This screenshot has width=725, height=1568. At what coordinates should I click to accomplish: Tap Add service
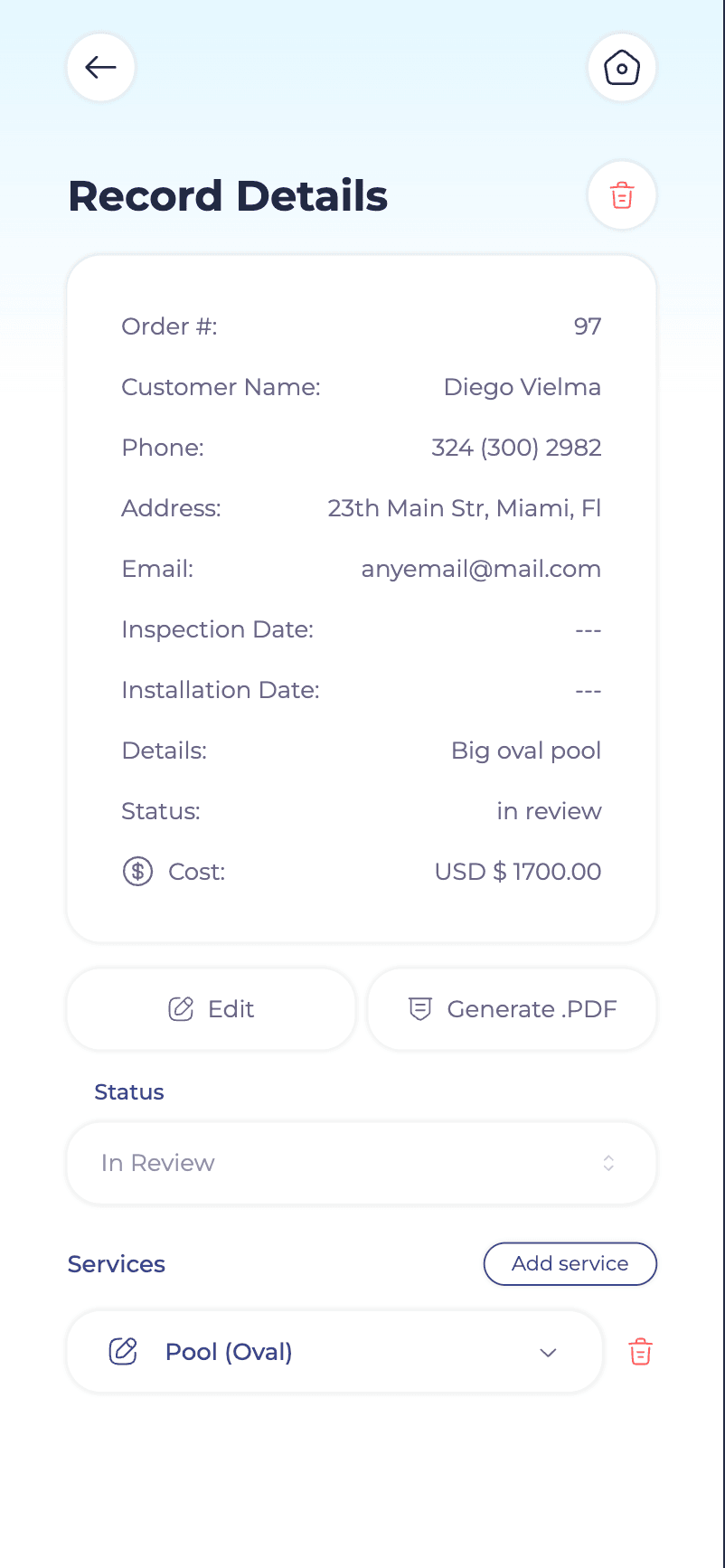570,1263
